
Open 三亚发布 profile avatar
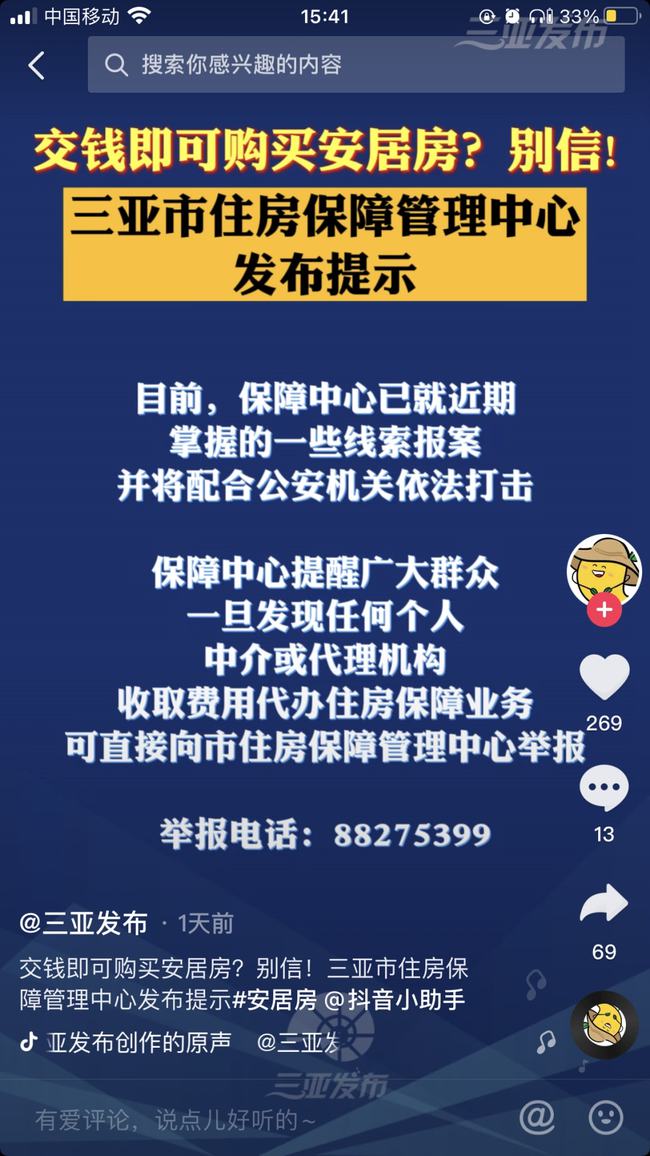604,570
